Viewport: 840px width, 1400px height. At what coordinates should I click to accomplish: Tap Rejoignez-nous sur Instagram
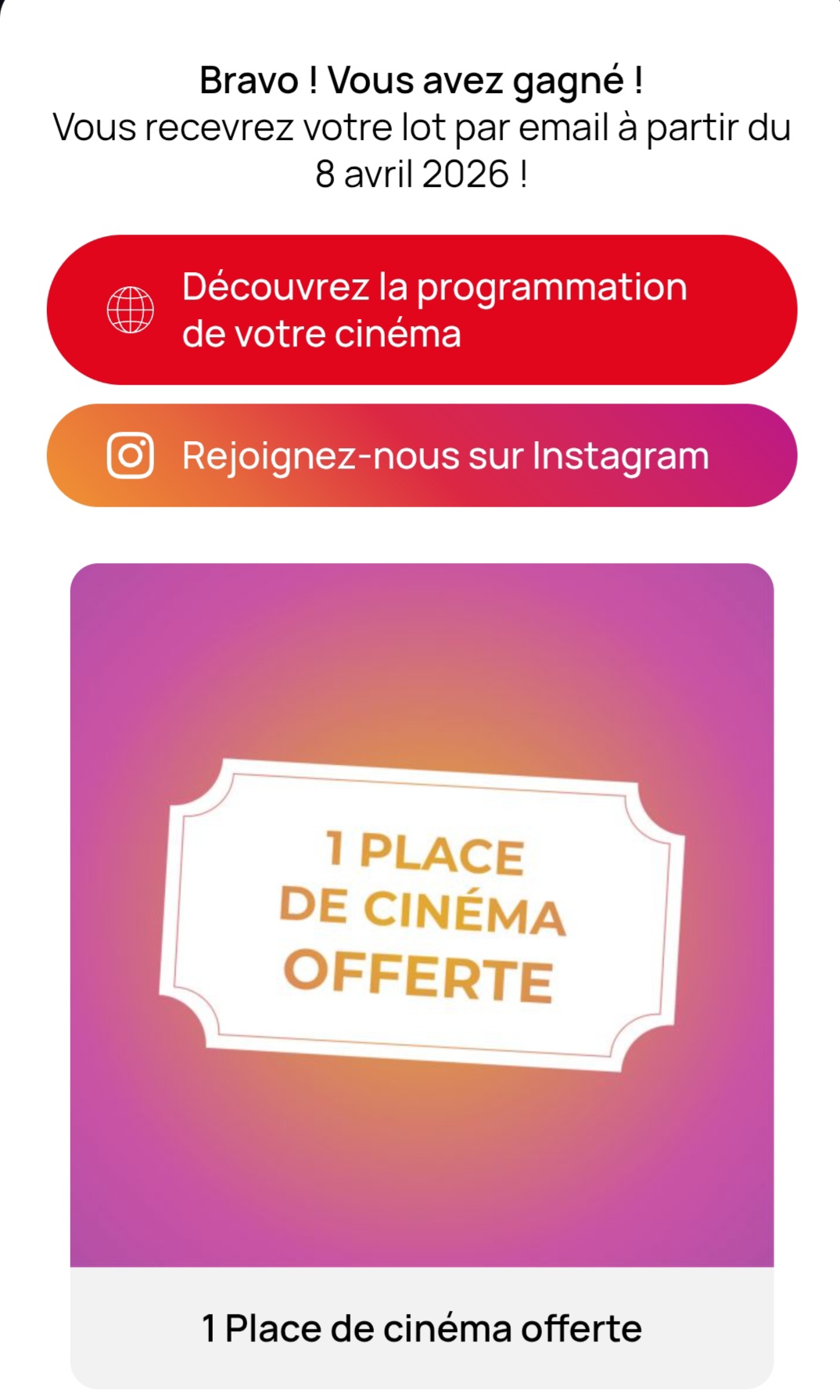pos(422,455)
